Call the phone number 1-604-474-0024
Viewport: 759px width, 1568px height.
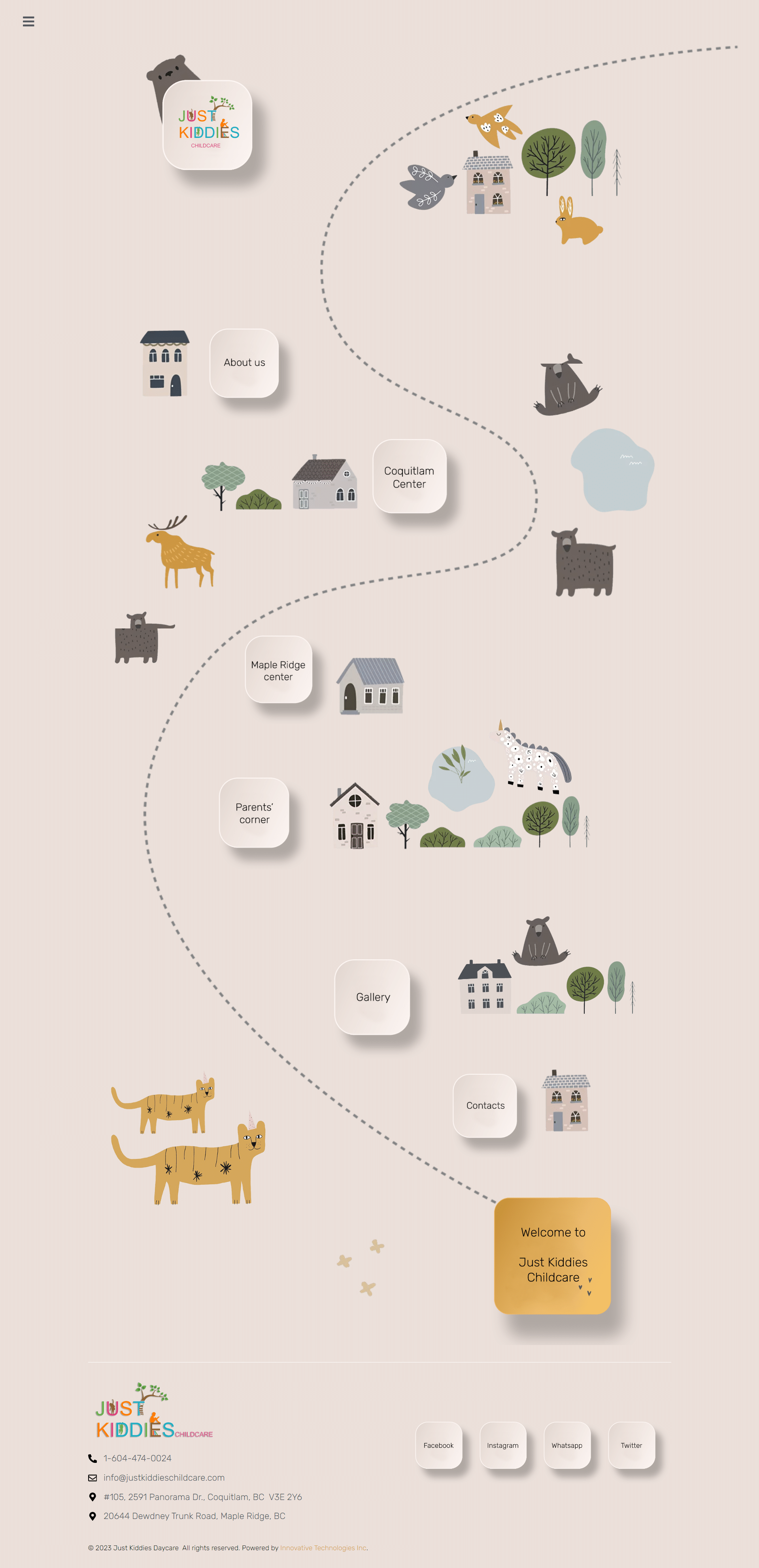click(138, 1459)
